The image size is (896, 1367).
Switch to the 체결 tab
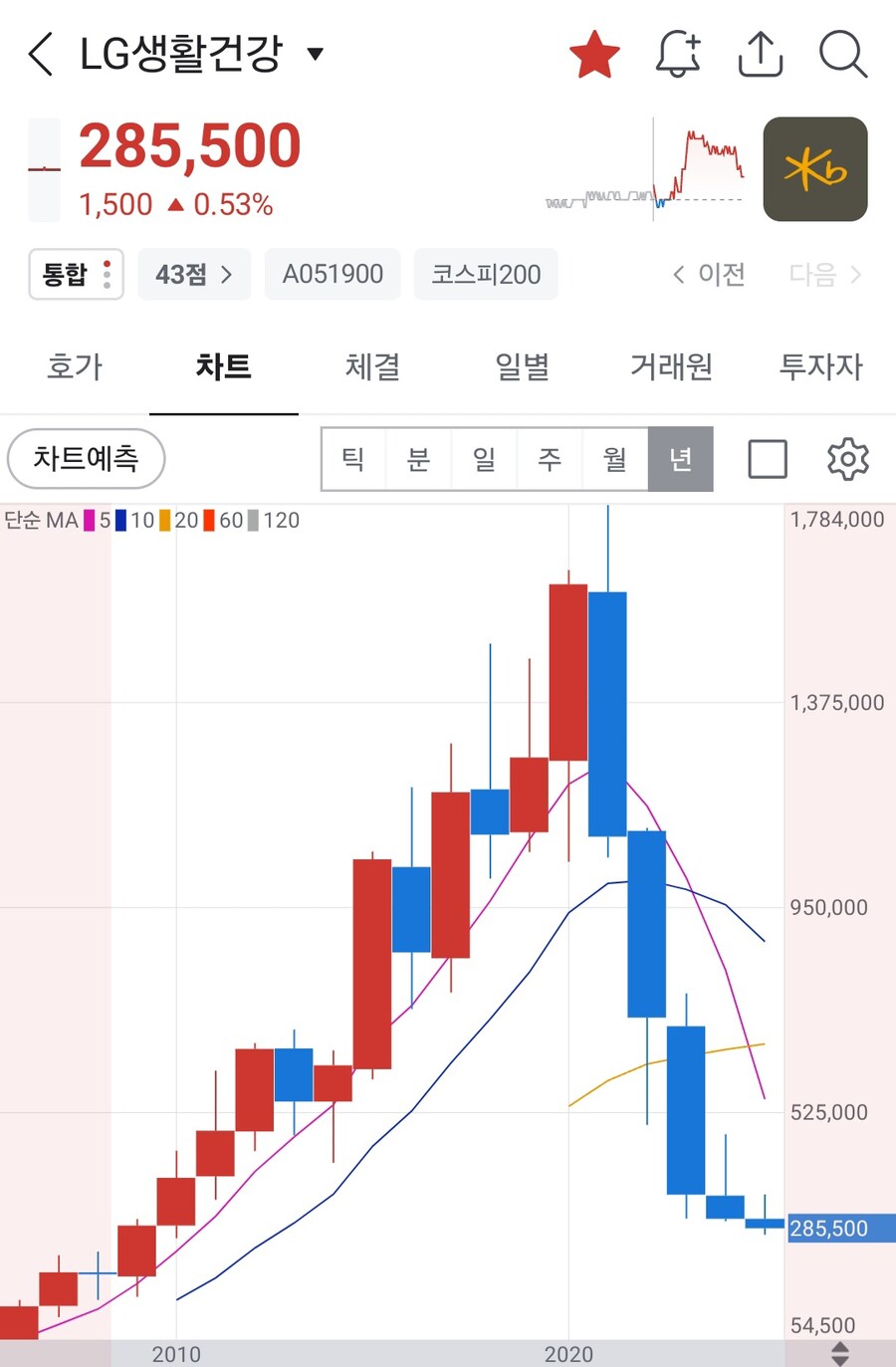(x=372, y=366)
